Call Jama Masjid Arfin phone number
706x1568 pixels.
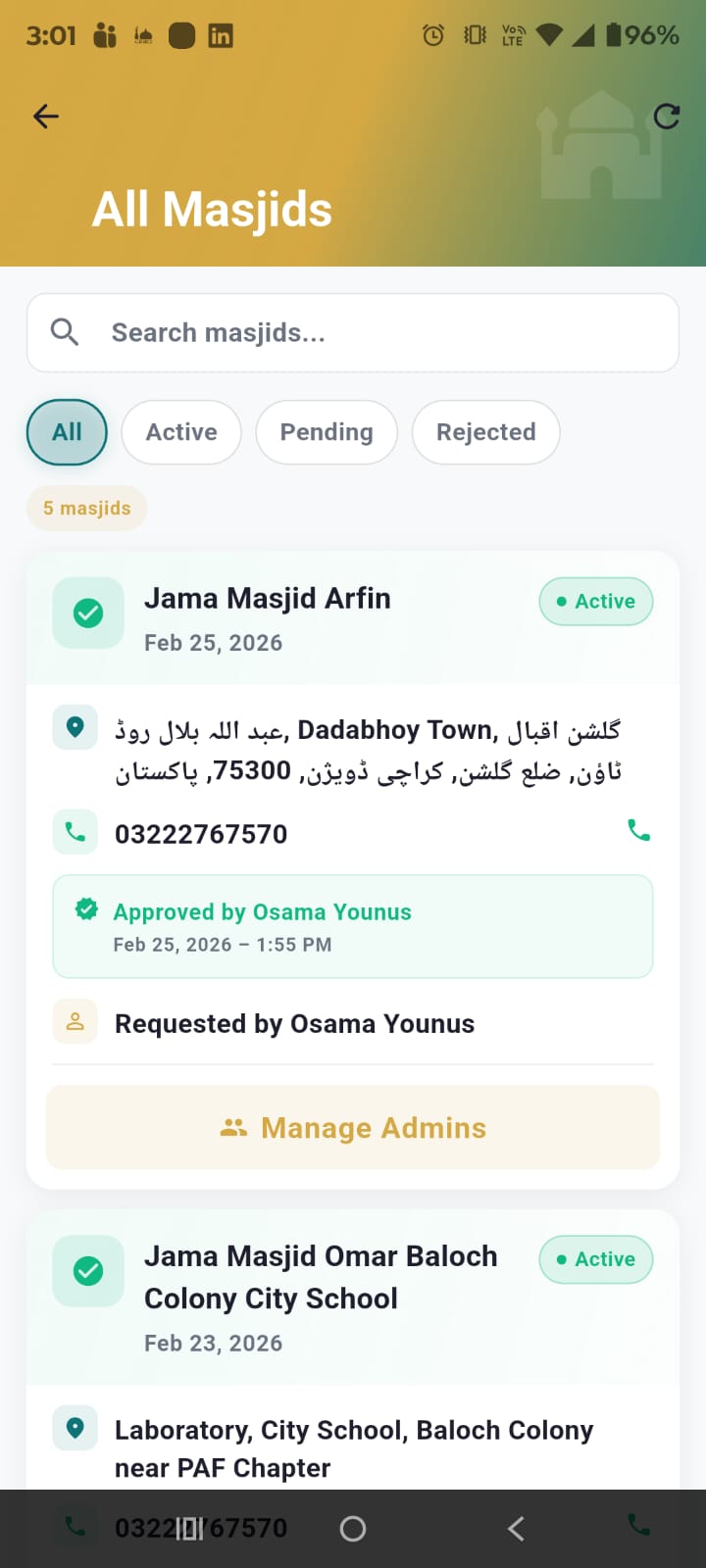(638, 831)
